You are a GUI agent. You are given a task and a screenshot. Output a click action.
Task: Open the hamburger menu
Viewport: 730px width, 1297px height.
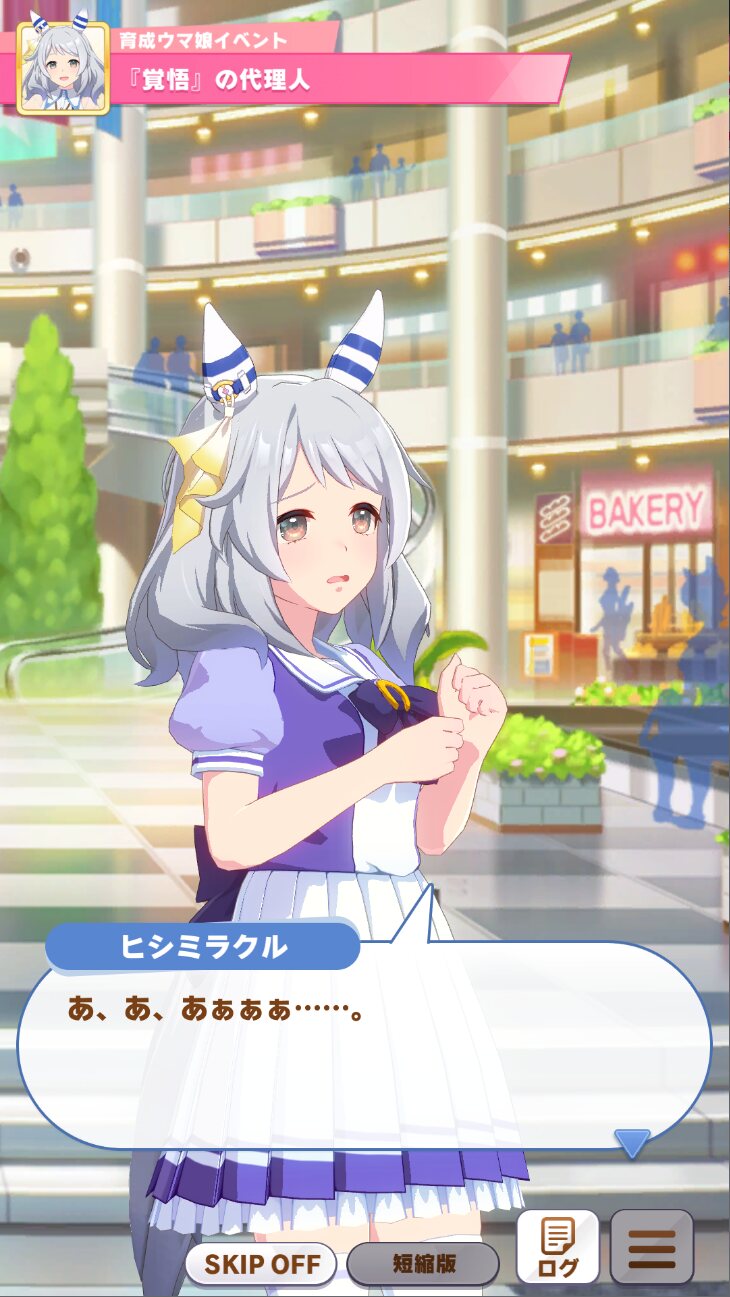click(x=652, y=1247)
